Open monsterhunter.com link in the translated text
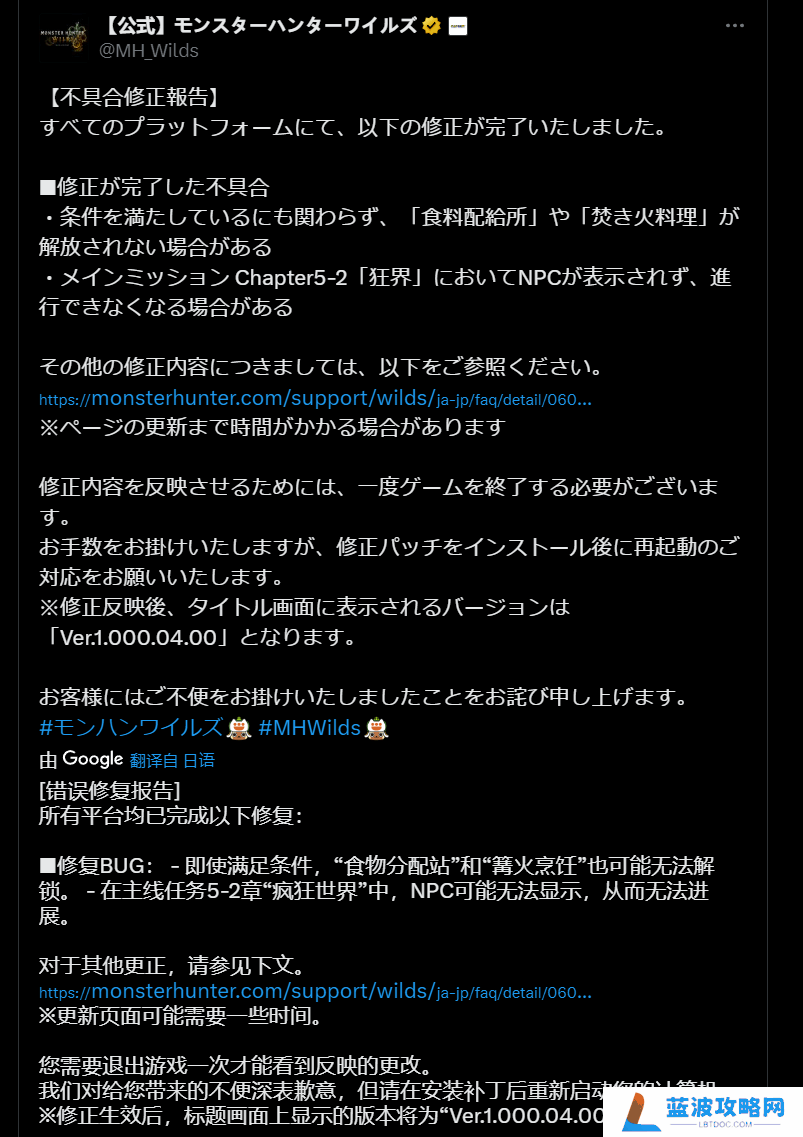Image resolution: width=803 pixels, height=1137 pixels. tap(315, 992)
